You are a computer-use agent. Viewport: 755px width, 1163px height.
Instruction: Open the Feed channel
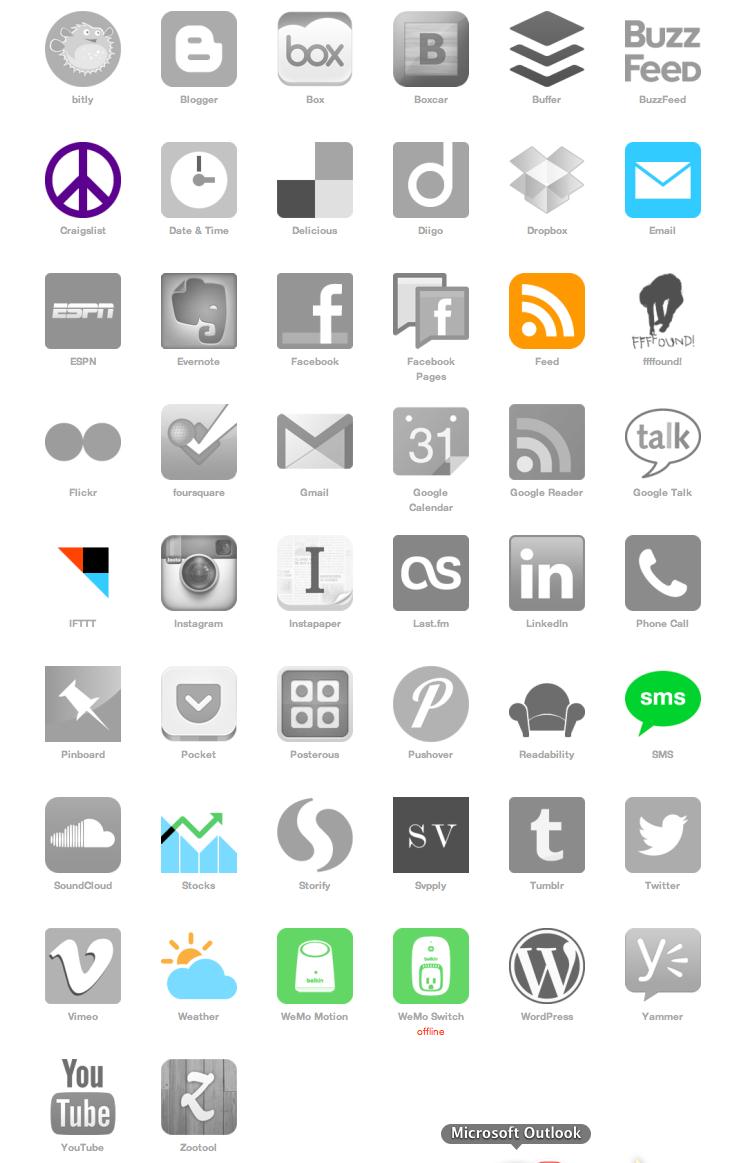tap(546, 311)
